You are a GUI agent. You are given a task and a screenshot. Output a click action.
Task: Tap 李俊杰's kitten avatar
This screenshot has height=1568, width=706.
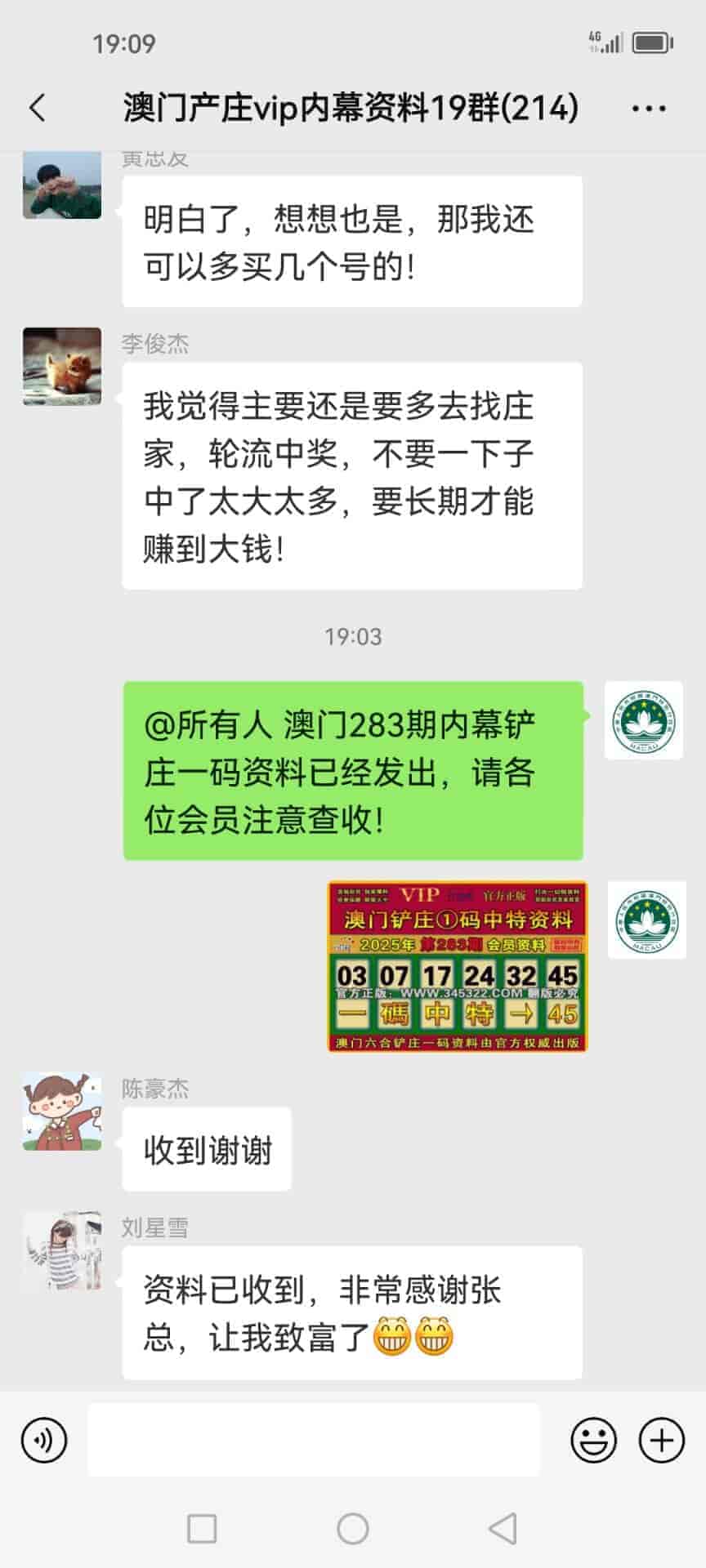(x=62, y=367)
